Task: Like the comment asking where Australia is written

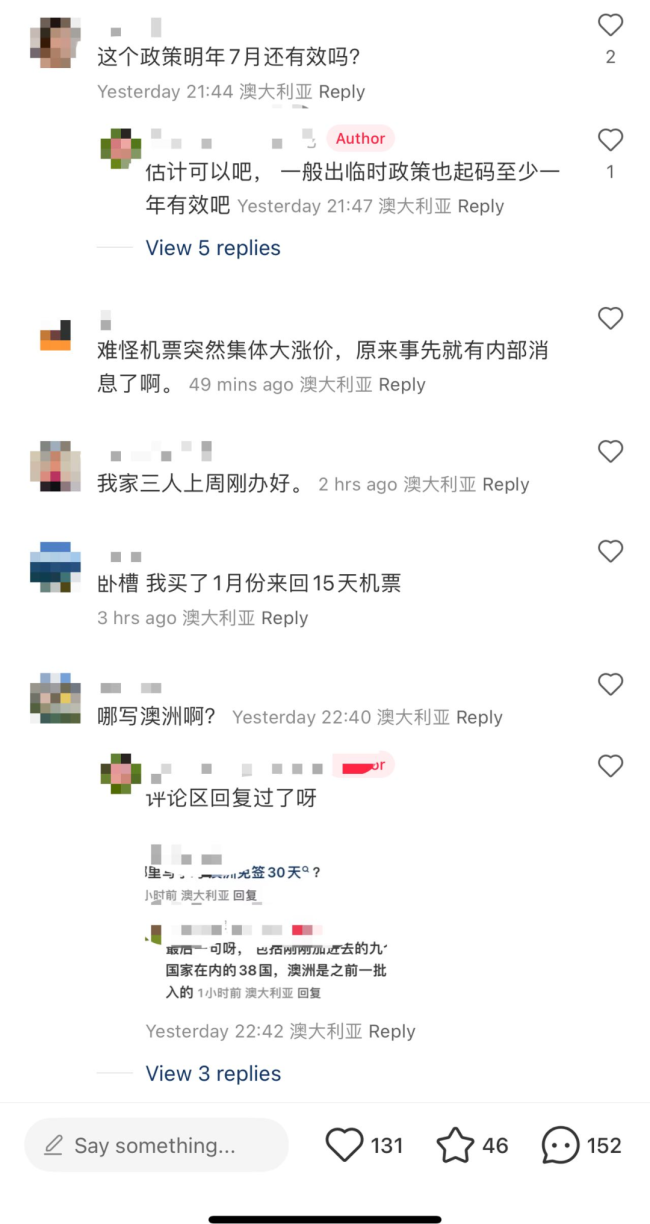Action: 610,685
